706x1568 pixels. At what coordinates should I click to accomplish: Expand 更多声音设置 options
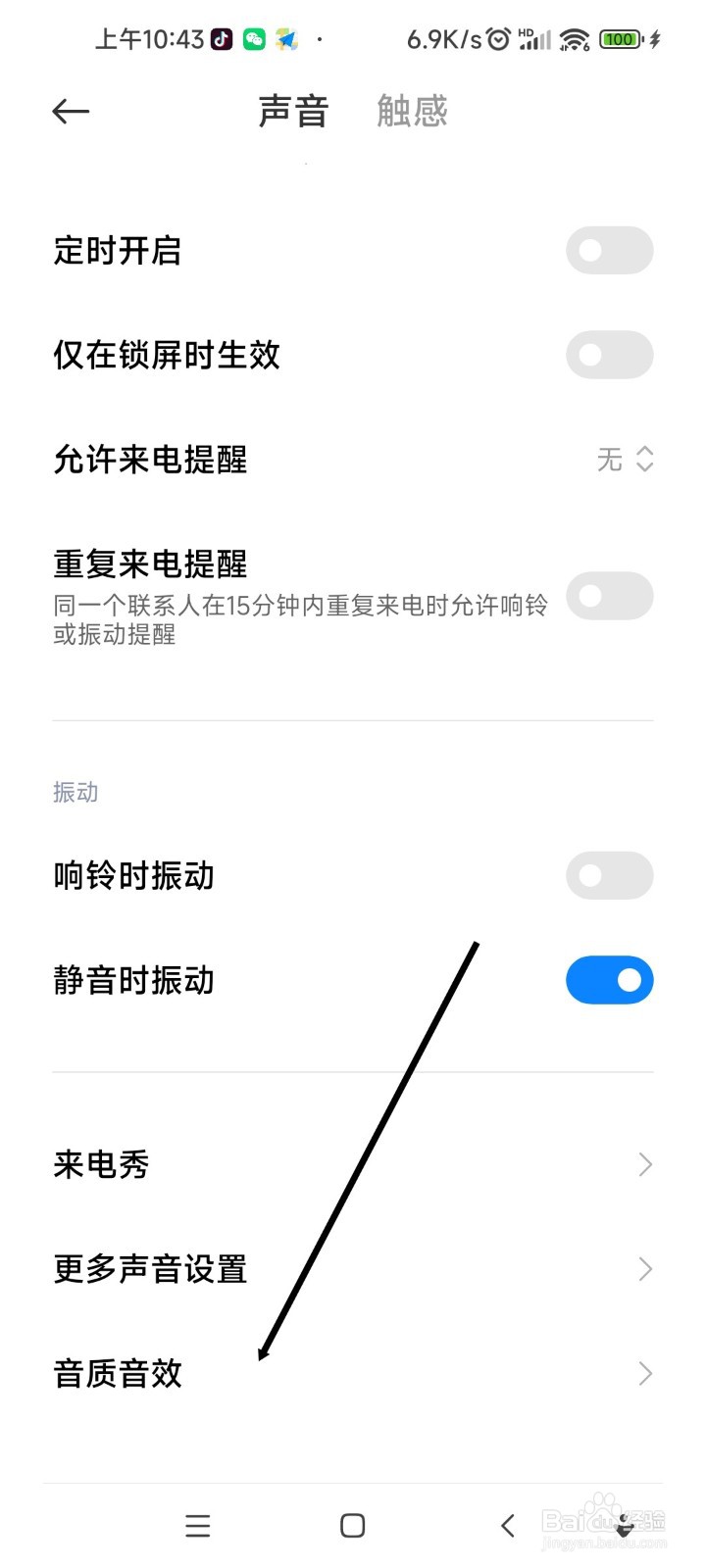(644, 1268)
